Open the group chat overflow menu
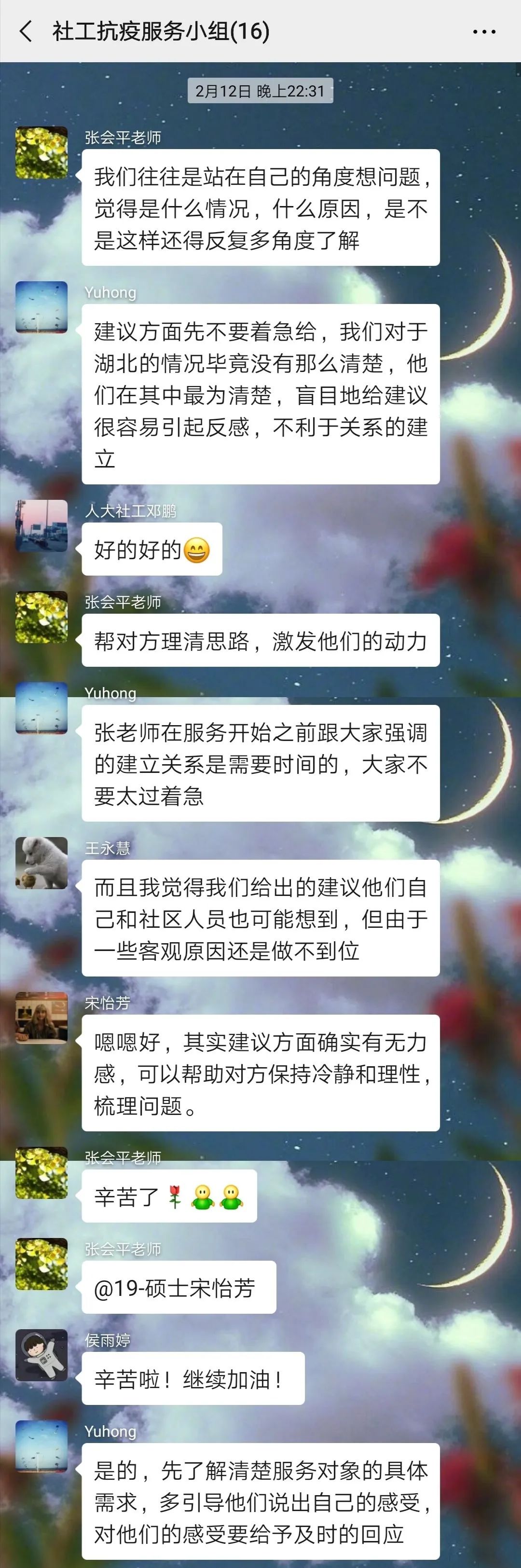The width and height of the screenshot is (521, 1568). click(x=484, y=32)
